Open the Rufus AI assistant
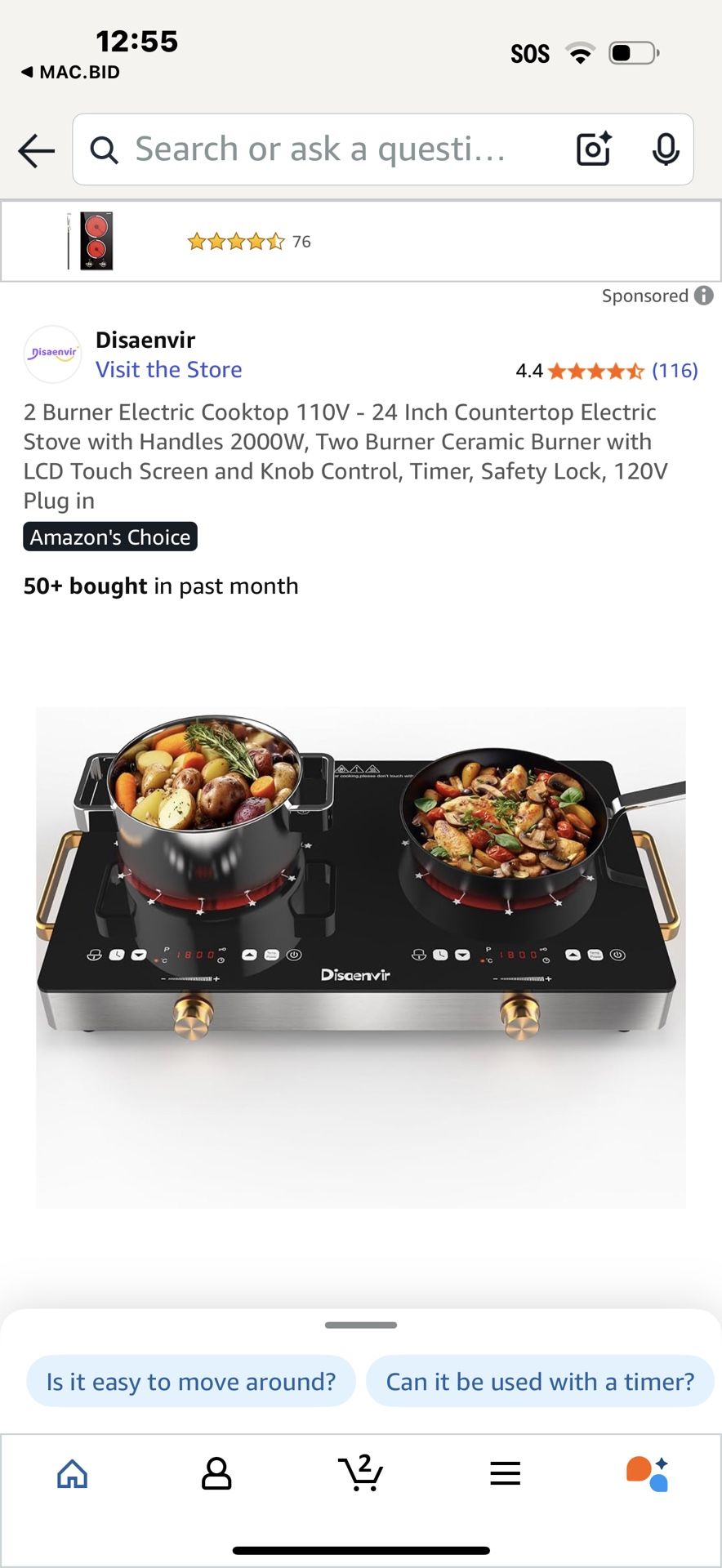 pos(648,1474)
